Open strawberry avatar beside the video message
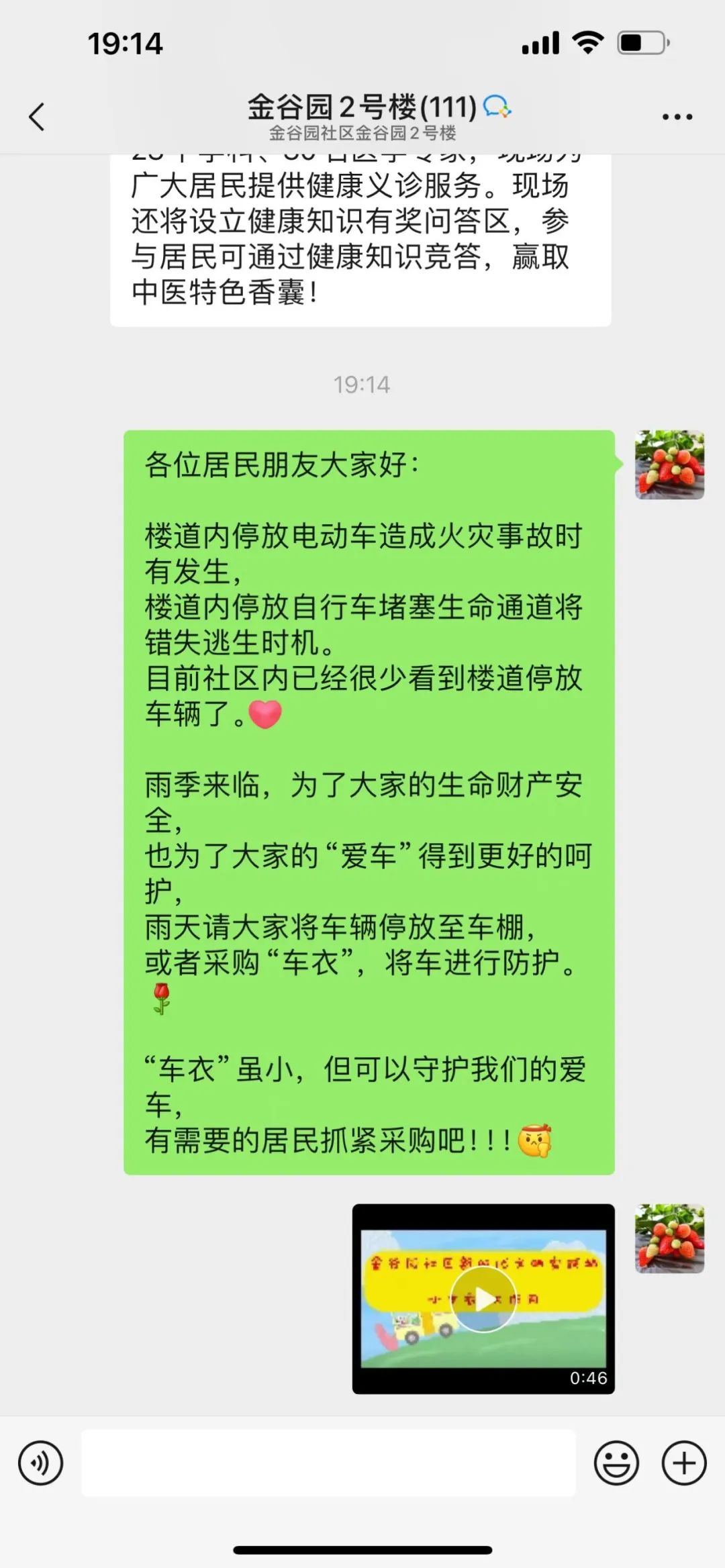725x1568 pixels. pos(669,1238)
